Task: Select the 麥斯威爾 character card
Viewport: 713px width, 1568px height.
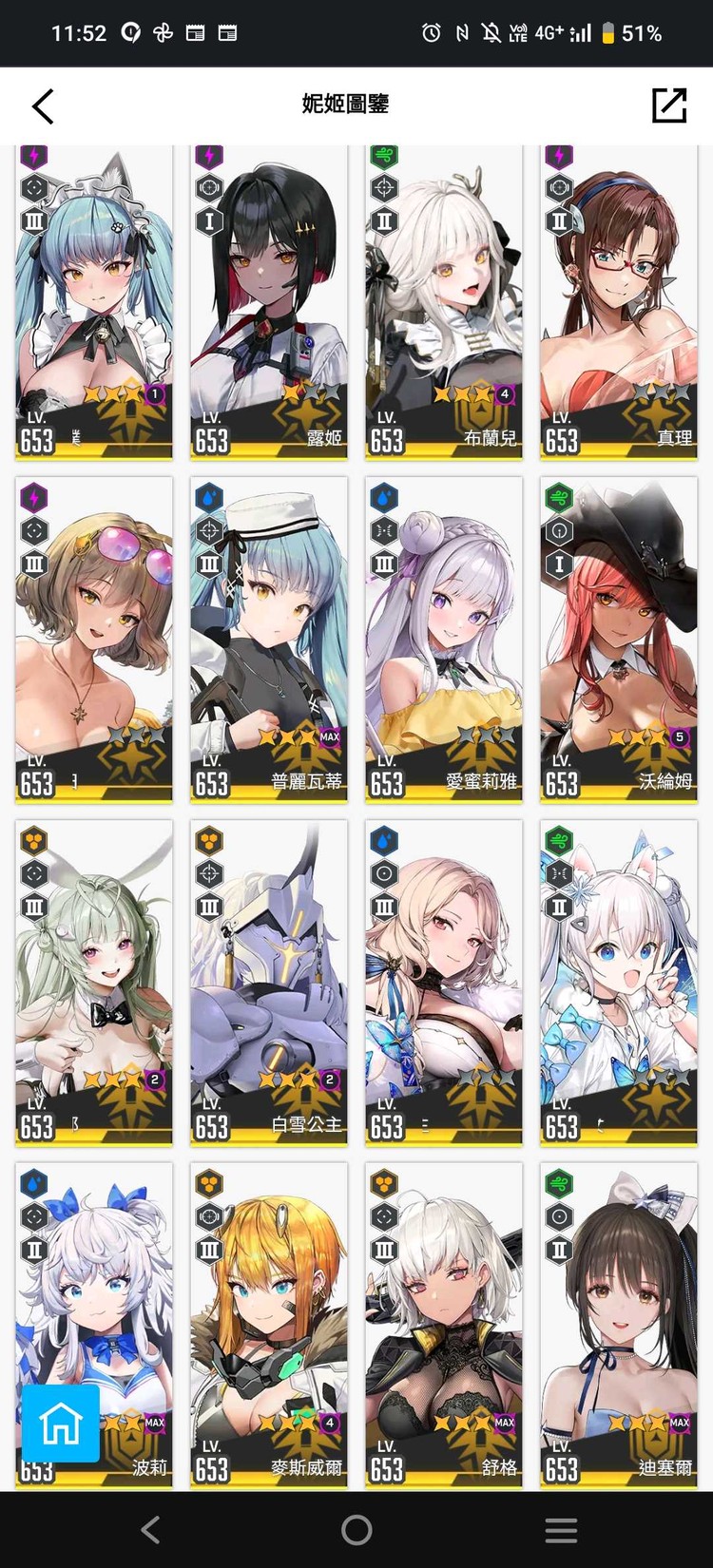Action: click(269, 1326)
